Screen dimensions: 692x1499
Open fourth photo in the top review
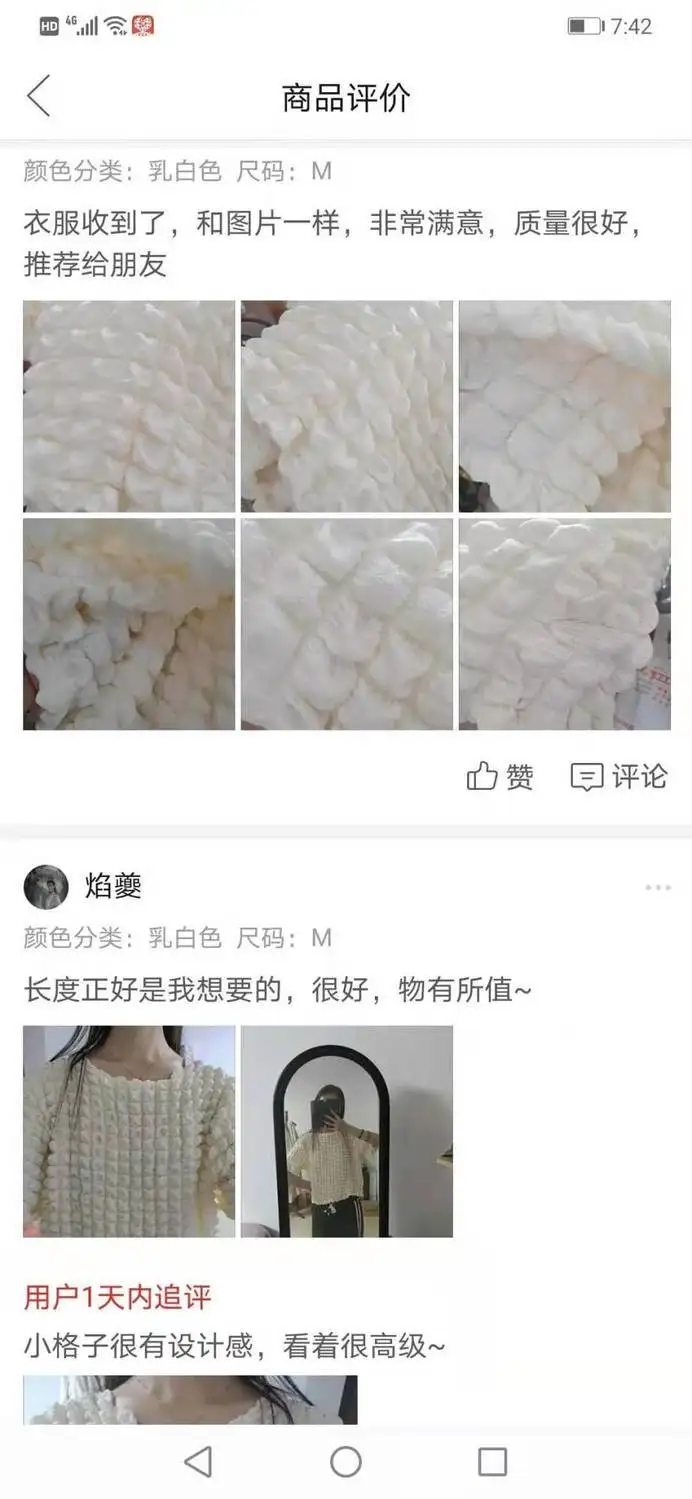click(129, 623)
